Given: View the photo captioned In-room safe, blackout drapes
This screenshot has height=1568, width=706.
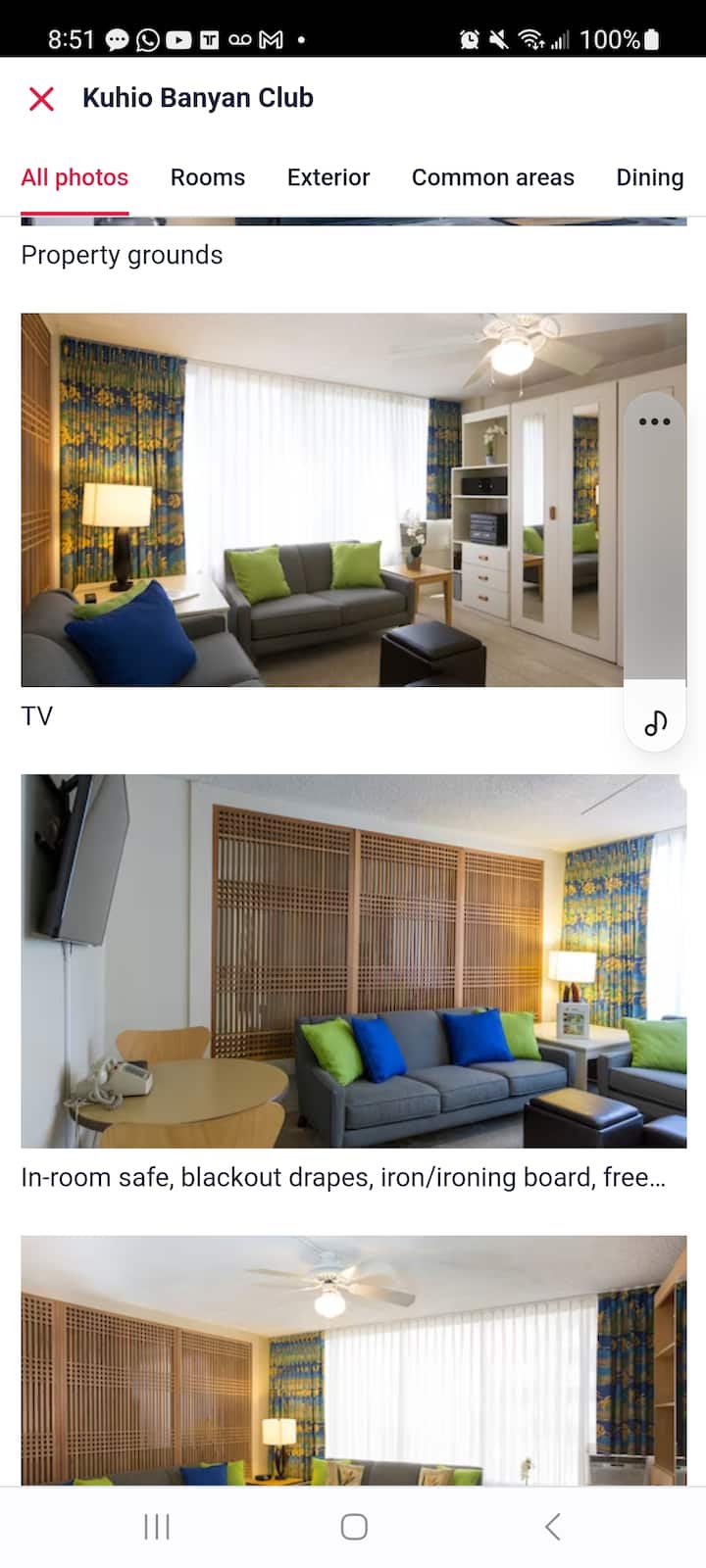Looking at the screenshot, I should [353, 960].
